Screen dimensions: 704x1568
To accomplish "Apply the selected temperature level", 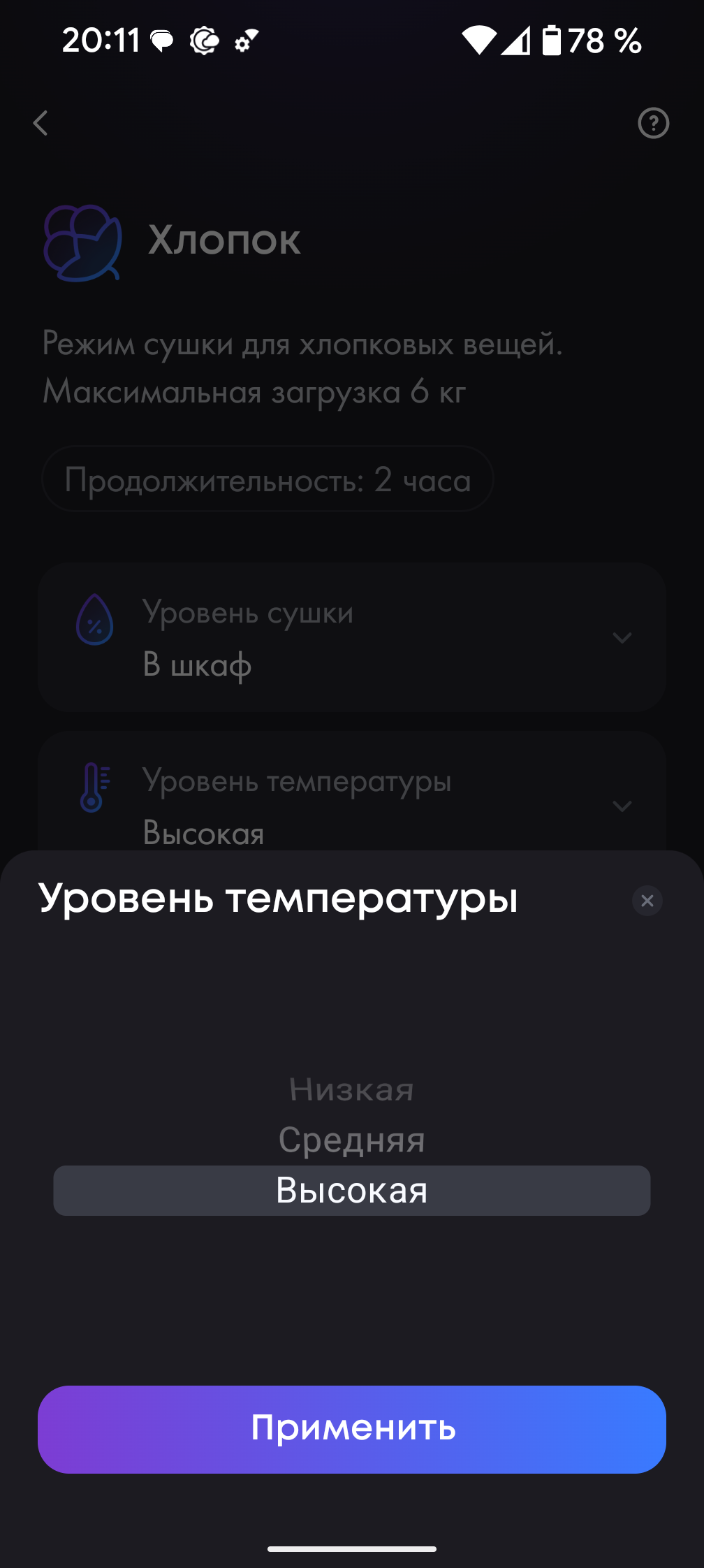I will 352,1429.
